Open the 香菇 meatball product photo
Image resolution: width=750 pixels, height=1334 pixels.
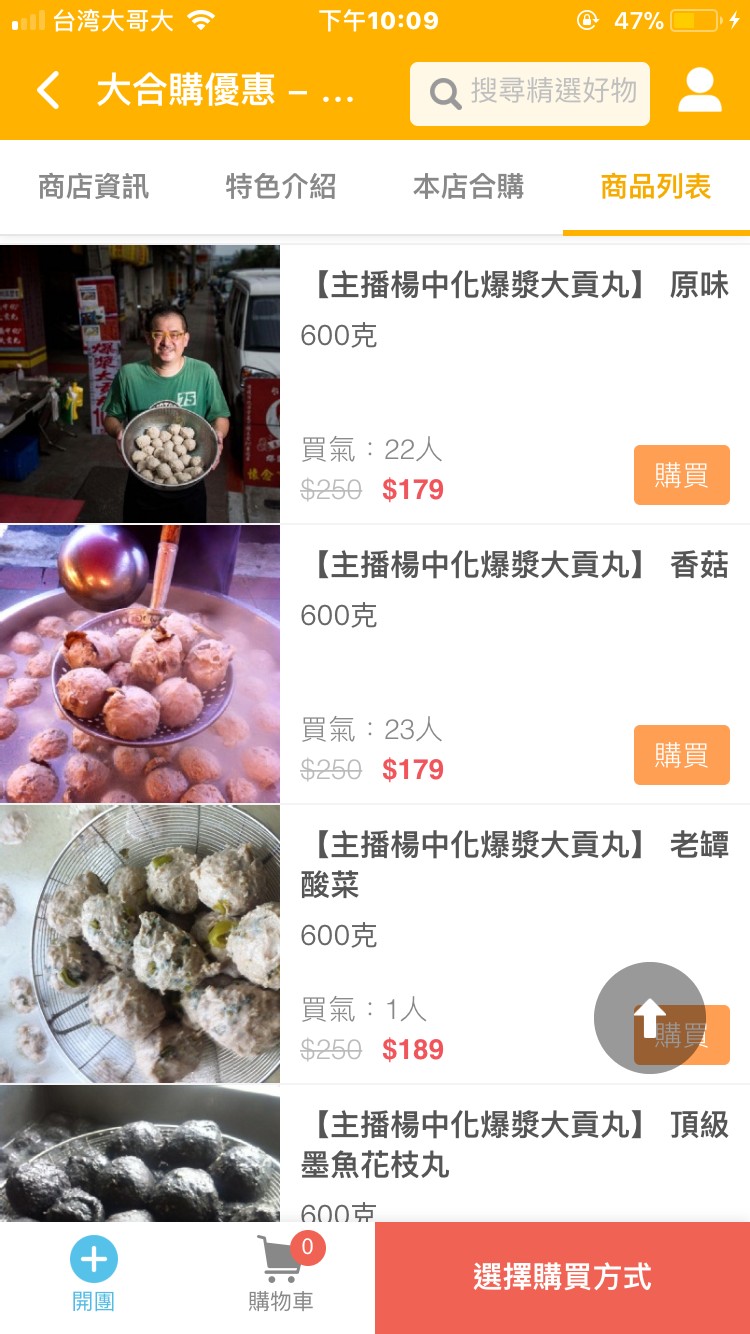140,664
